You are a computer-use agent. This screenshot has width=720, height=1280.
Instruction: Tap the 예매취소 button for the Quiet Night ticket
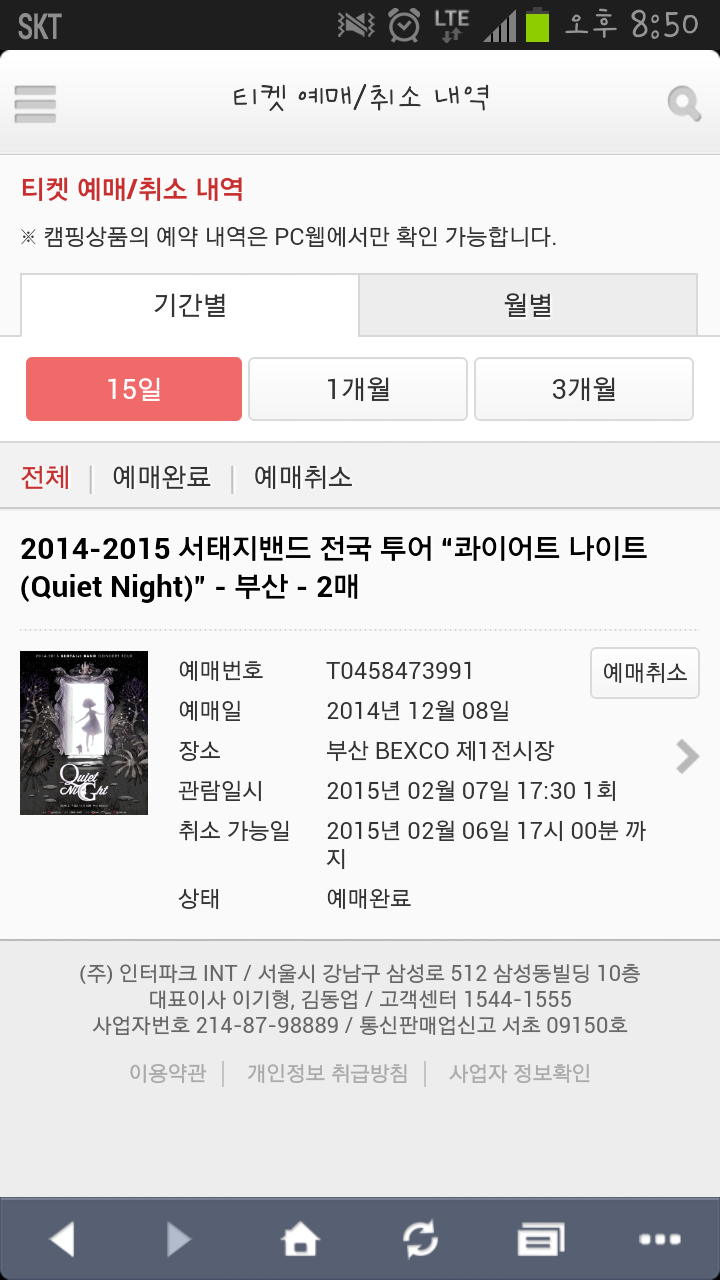(644, 673)
